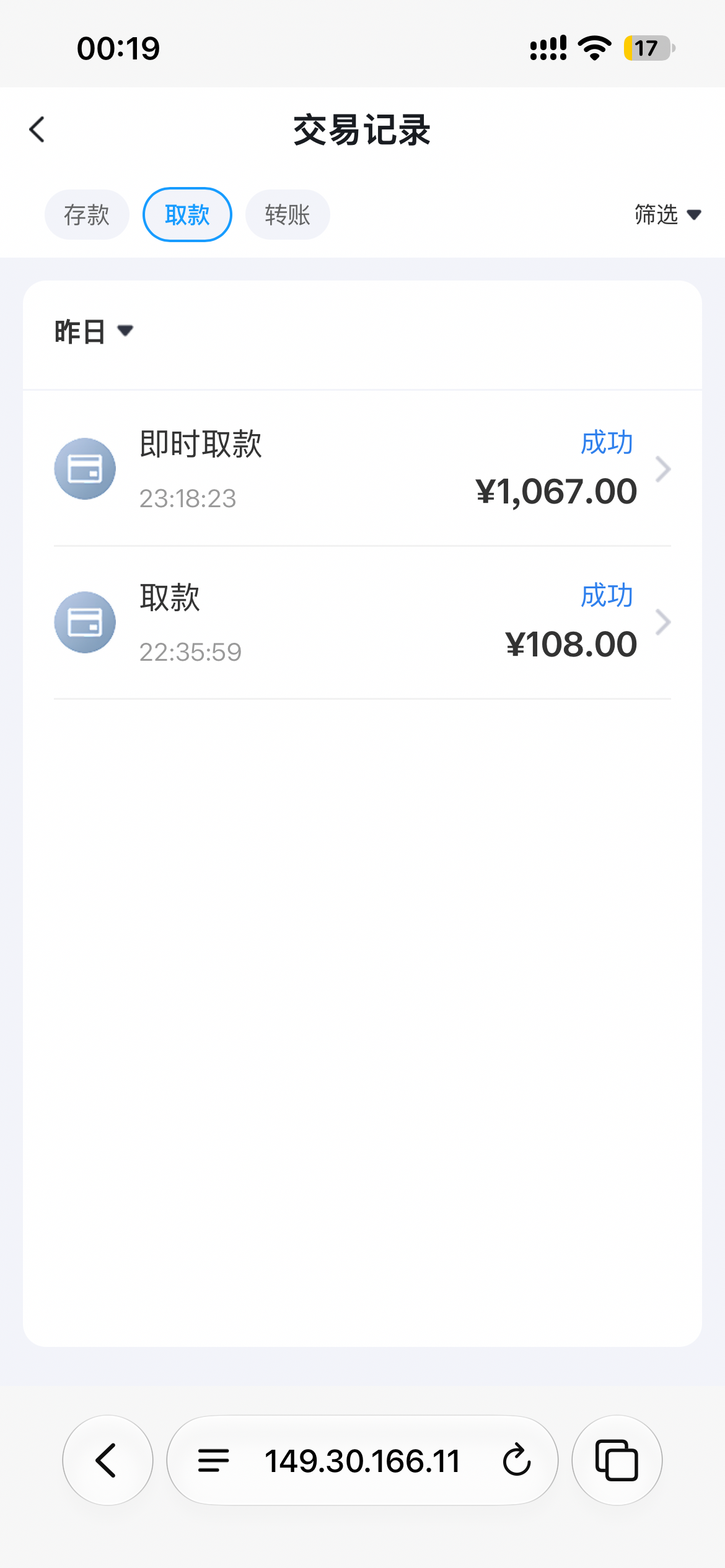Tap the browser back button
This screenshot has width=725, height=1568.
point(108,1460)
